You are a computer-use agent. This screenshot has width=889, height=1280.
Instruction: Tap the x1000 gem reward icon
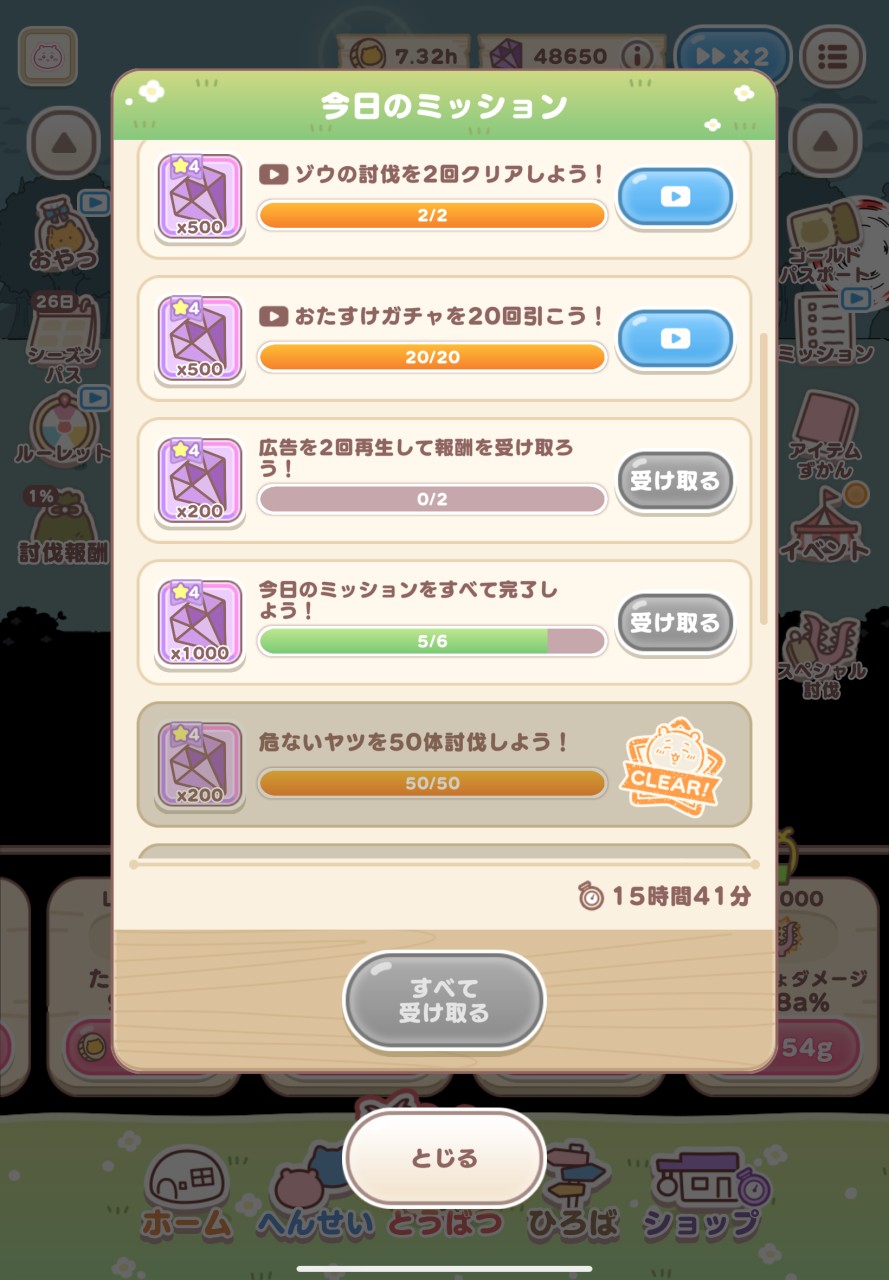click(x=200, y=623)
